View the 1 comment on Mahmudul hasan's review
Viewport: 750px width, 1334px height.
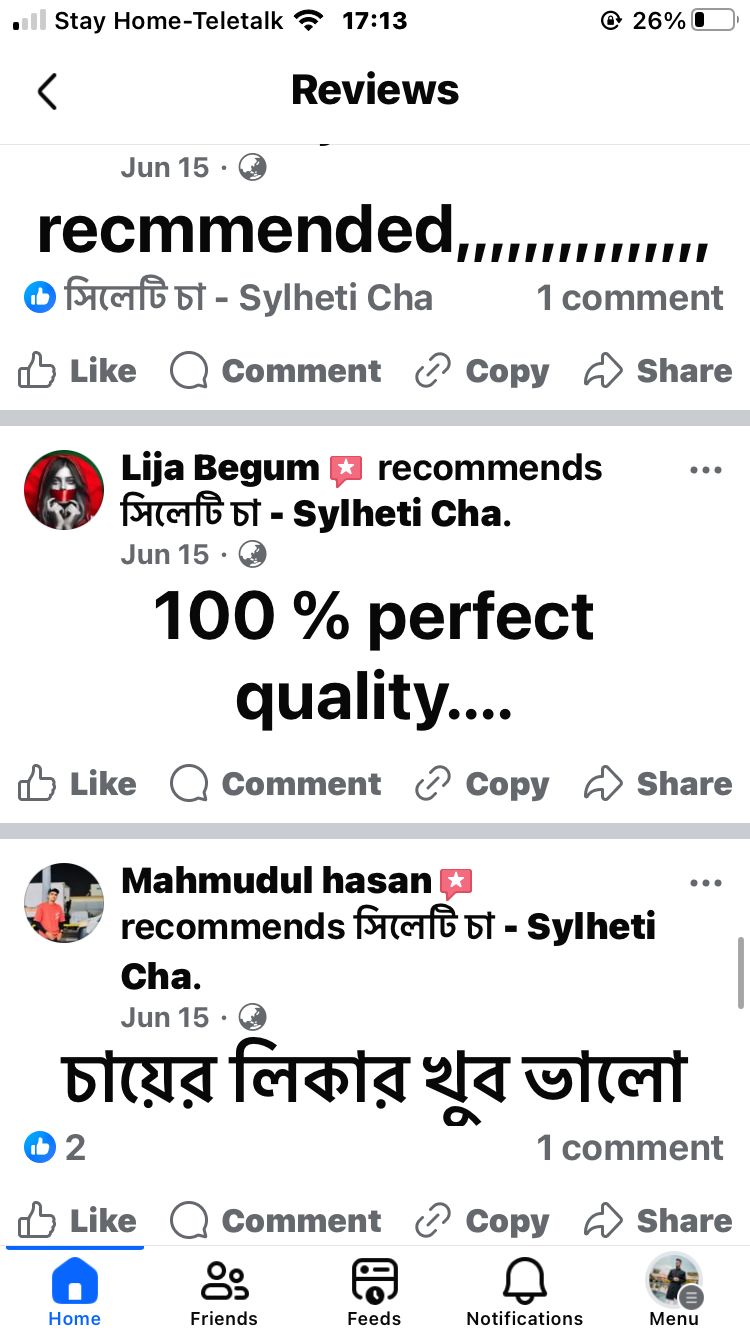pos(630,1148)
